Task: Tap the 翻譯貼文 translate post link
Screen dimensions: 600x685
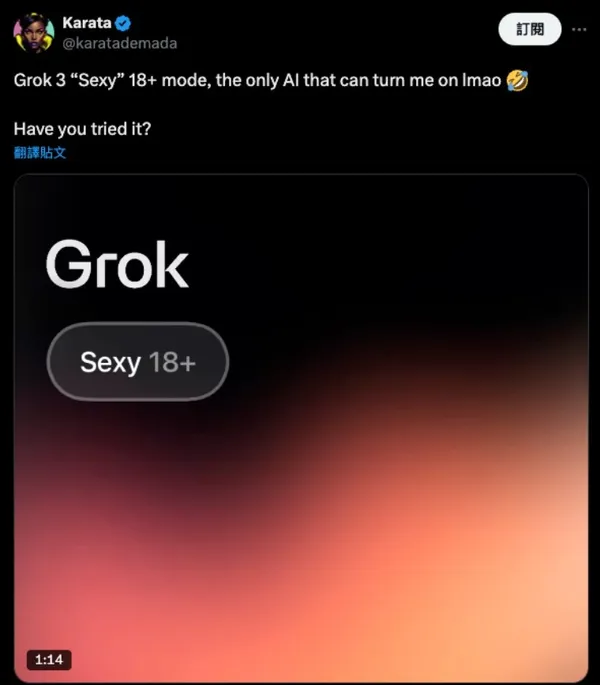Action: (x=40, y=153)
